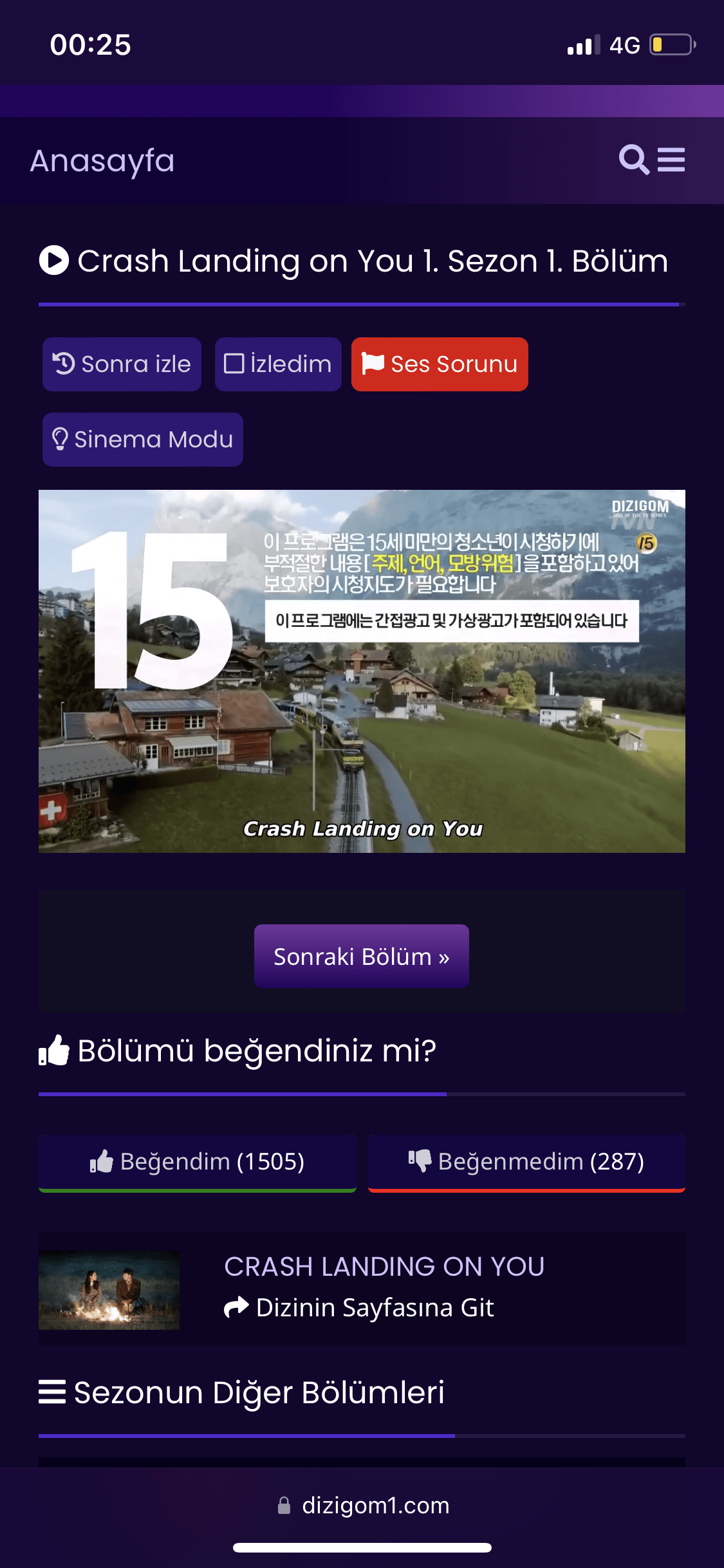Tap the dizigom1.com address bar

point(362,1505)
